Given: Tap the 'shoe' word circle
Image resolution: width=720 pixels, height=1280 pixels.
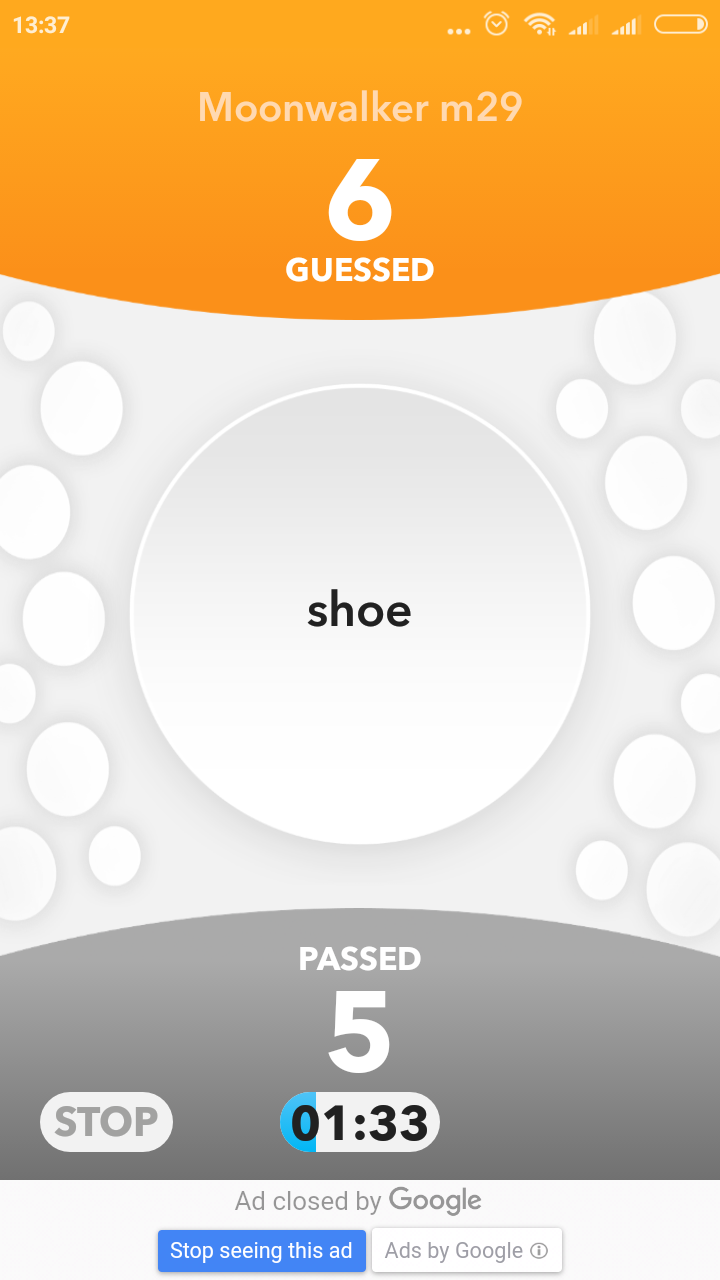Looking at the screenshot, I should coord(360,614).
